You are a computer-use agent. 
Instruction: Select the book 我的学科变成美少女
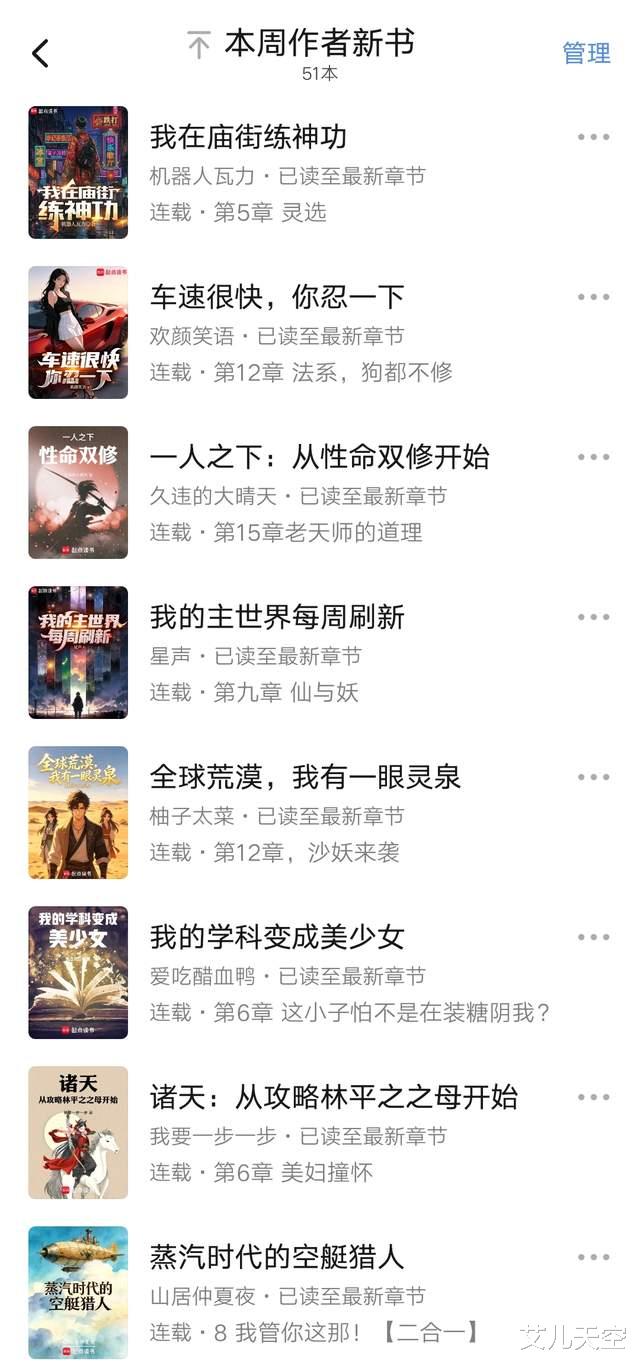(277, 937)
